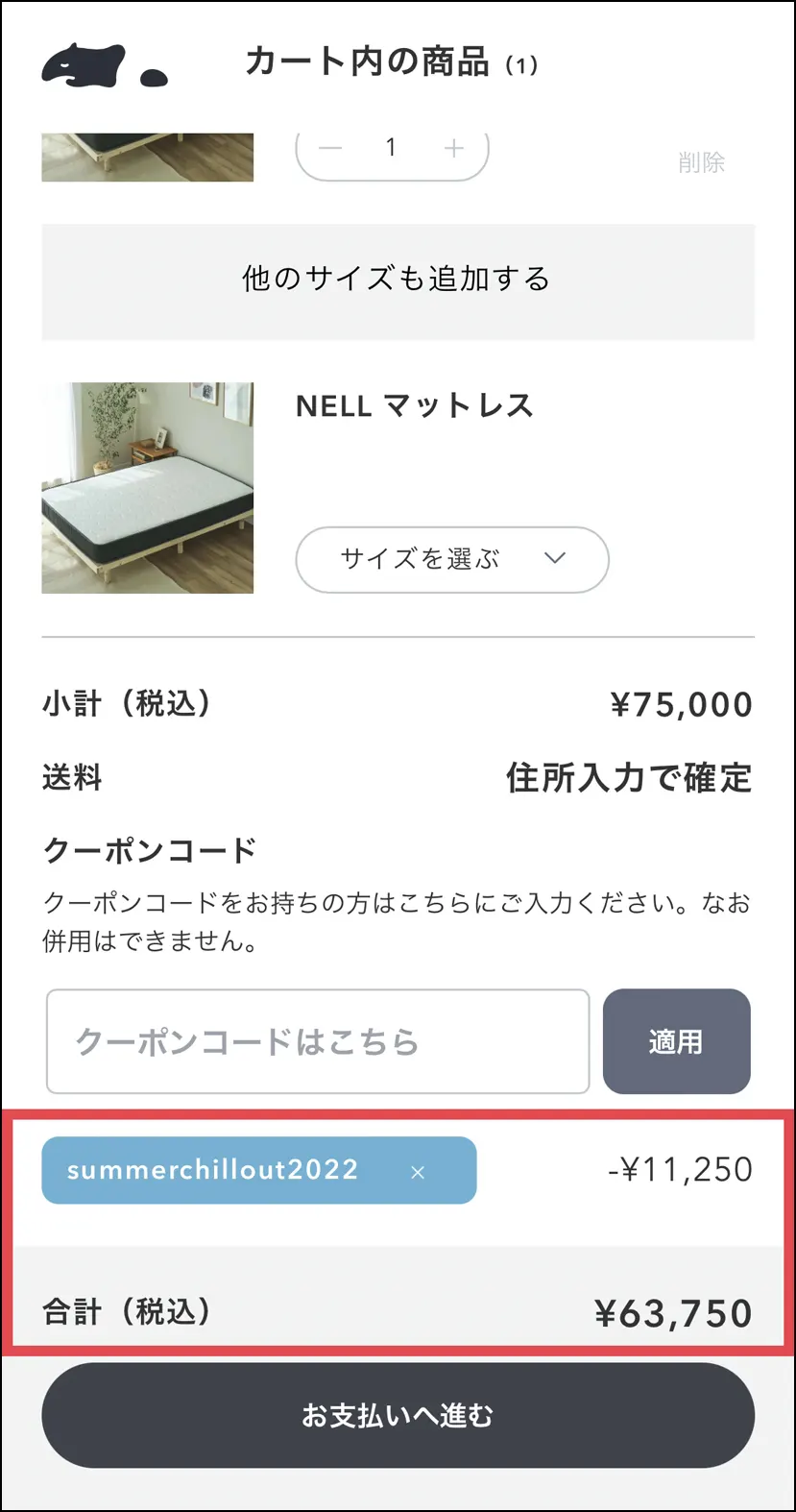Click the cropped bed frame thumbnail at top
This screenshot has width=796, height=1512.
(x=146, y=156)
